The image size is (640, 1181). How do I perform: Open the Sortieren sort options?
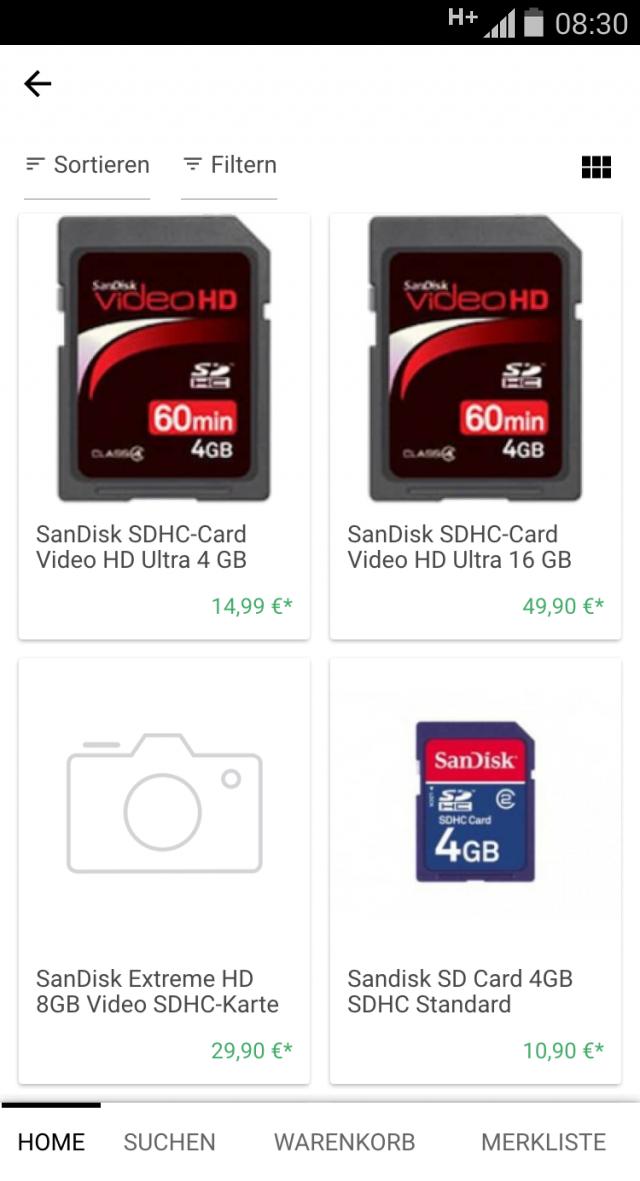[88, 165]
